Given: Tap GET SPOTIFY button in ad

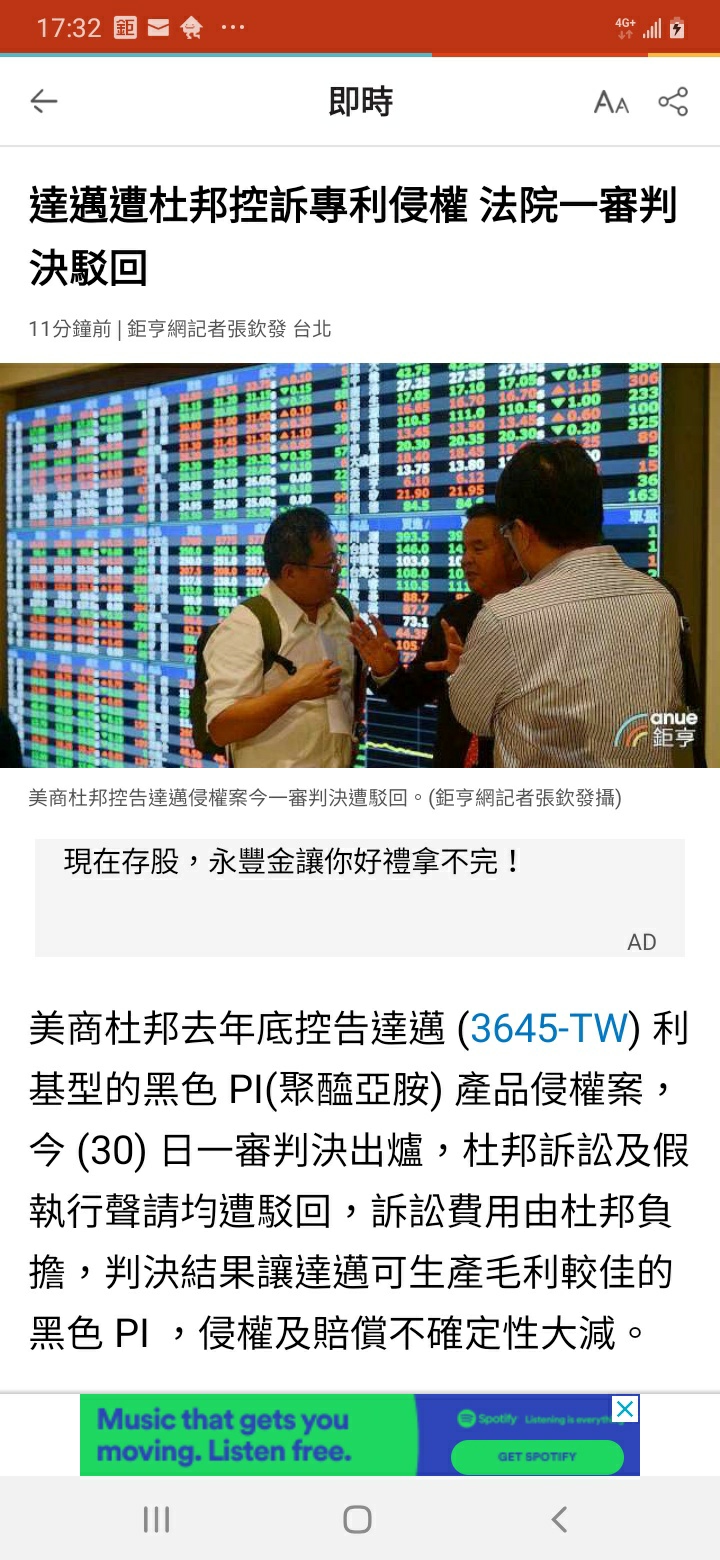Looking at the screenshot, I should (x=537, y=1456).
